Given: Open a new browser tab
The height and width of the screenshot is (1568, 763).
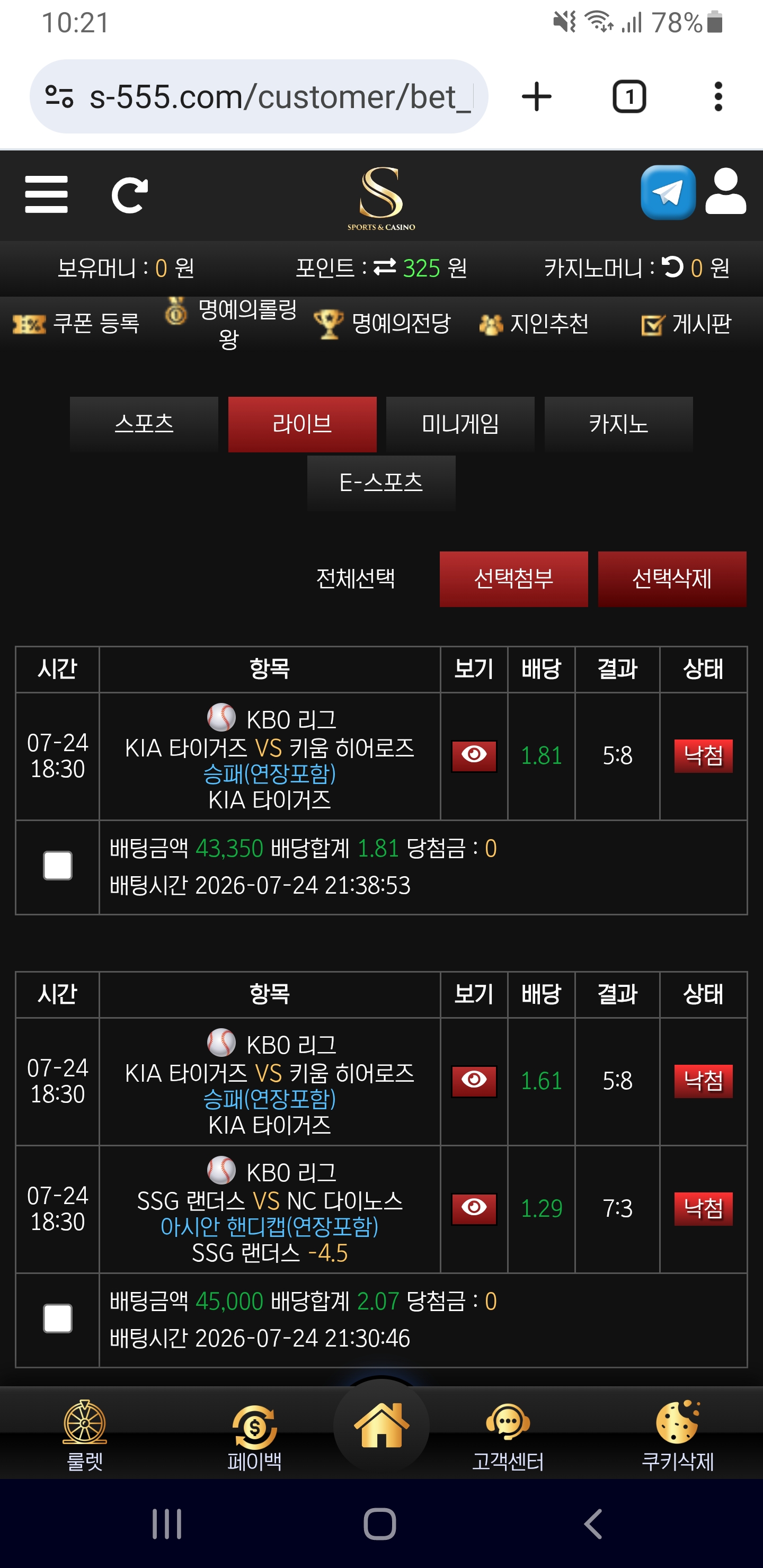Looking at the screenshot, I should tap(536, 97).
